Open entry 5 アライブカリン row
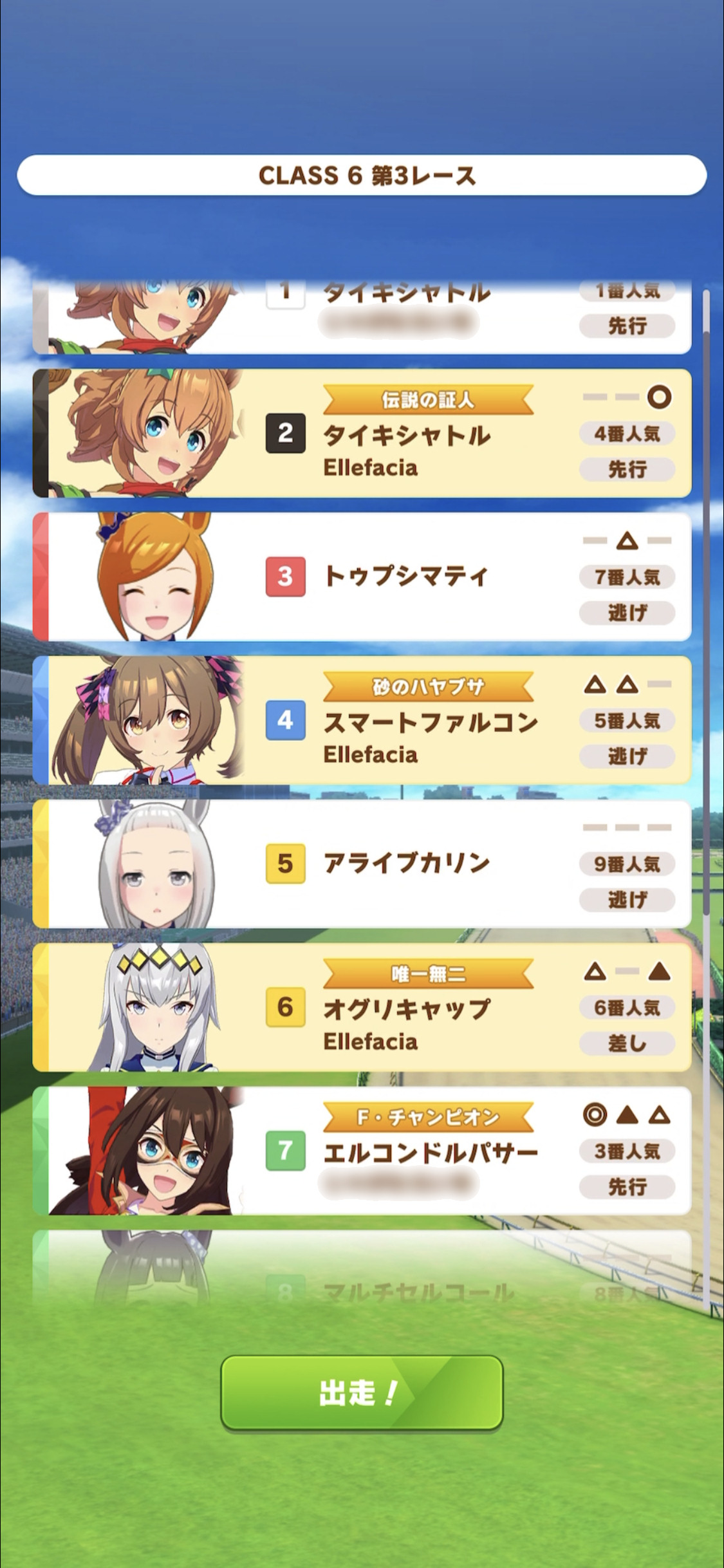 click(362, 863)
